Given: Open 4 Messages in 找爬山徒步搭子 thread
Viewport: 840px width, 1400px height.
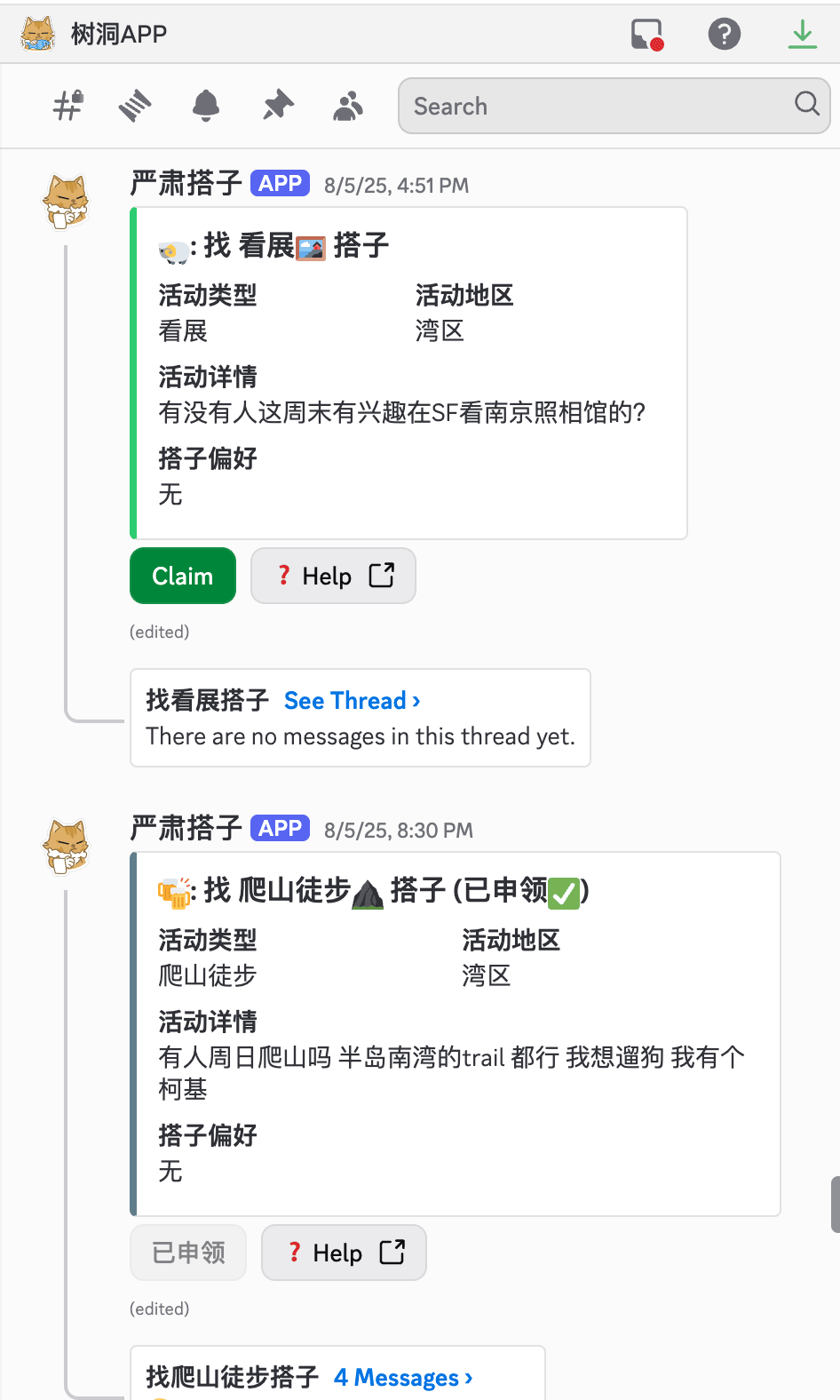Looking at the screenshot, I should pyautogui.click(x=403, y=1378).
